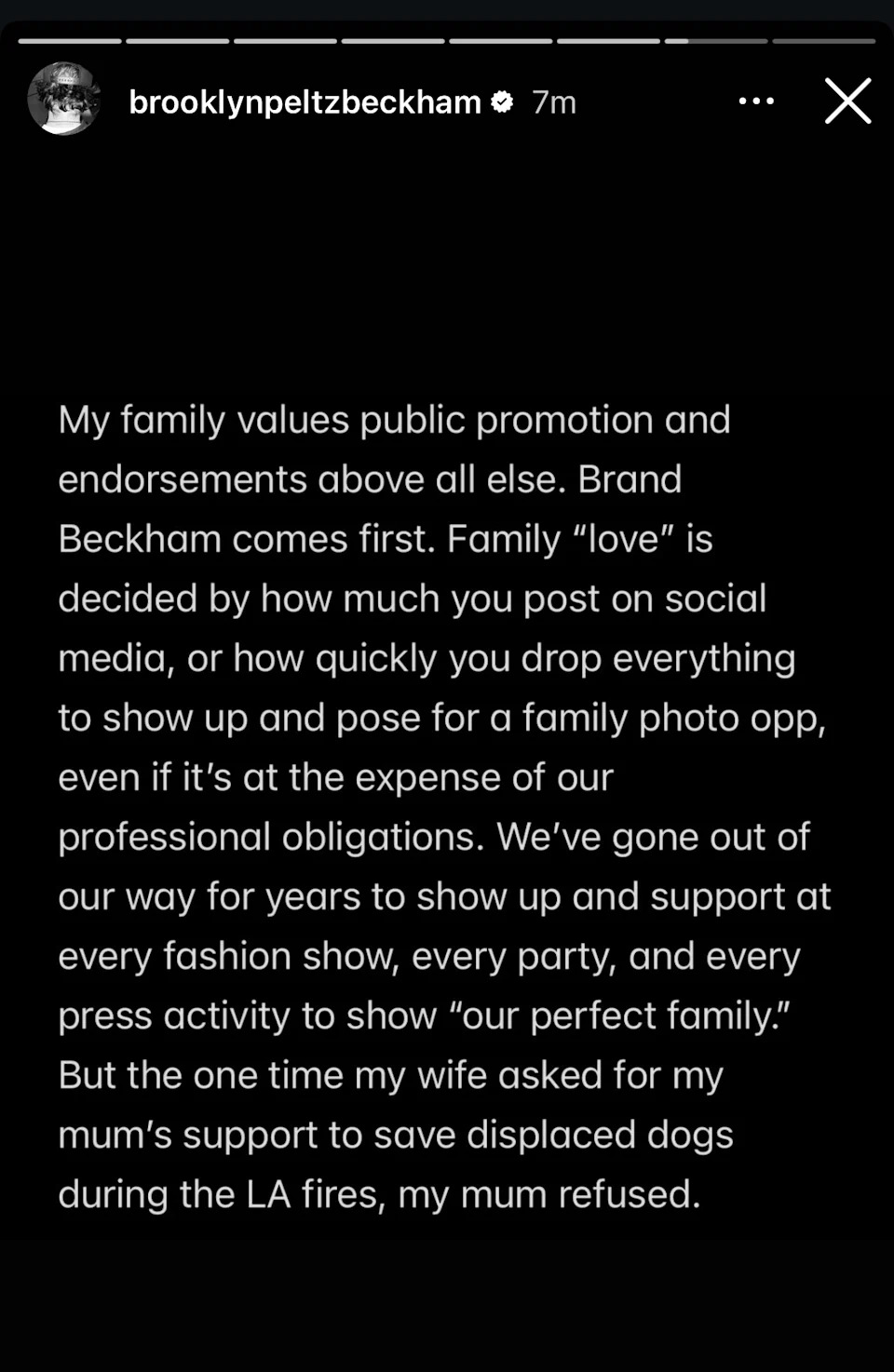
Task: Click the ellipsis icon for more actions
Action: point(756,101)
